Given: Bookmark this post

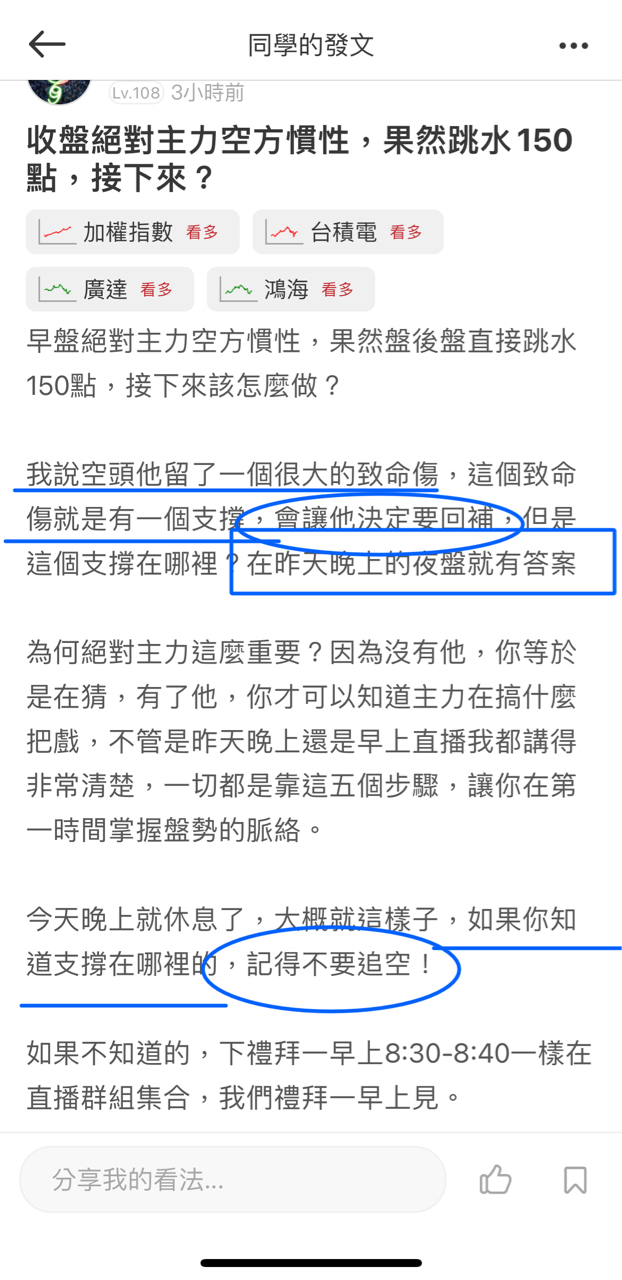Looking at the screenshot, I should [575, 1180].
